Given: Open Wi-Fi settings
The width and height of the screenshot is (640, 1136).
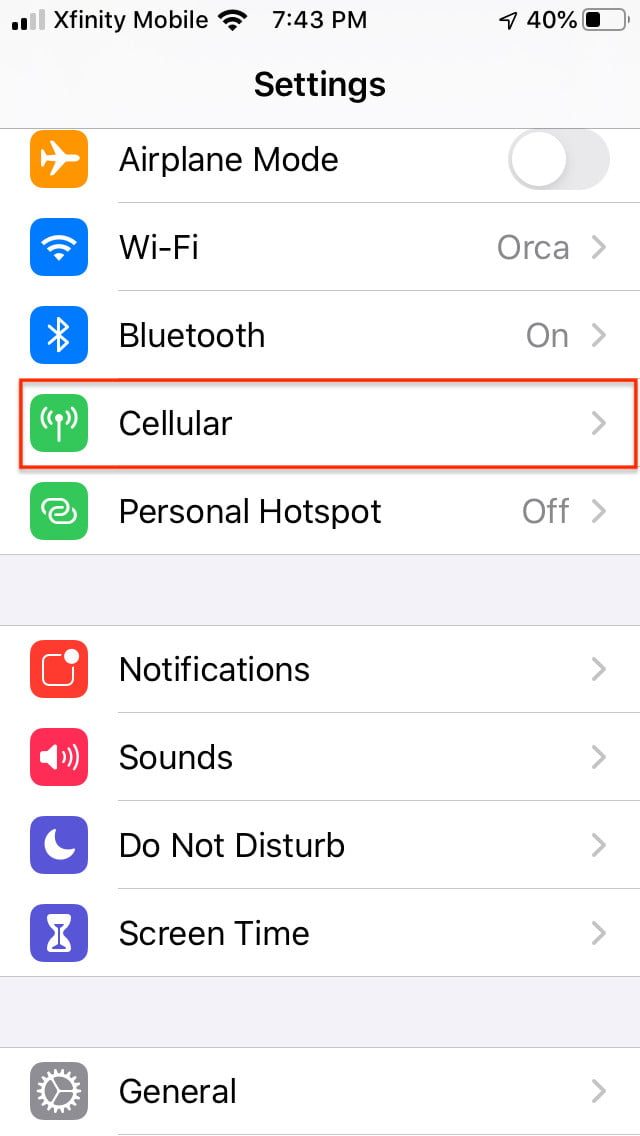Looking at the screenshot, I should (320, 248).
